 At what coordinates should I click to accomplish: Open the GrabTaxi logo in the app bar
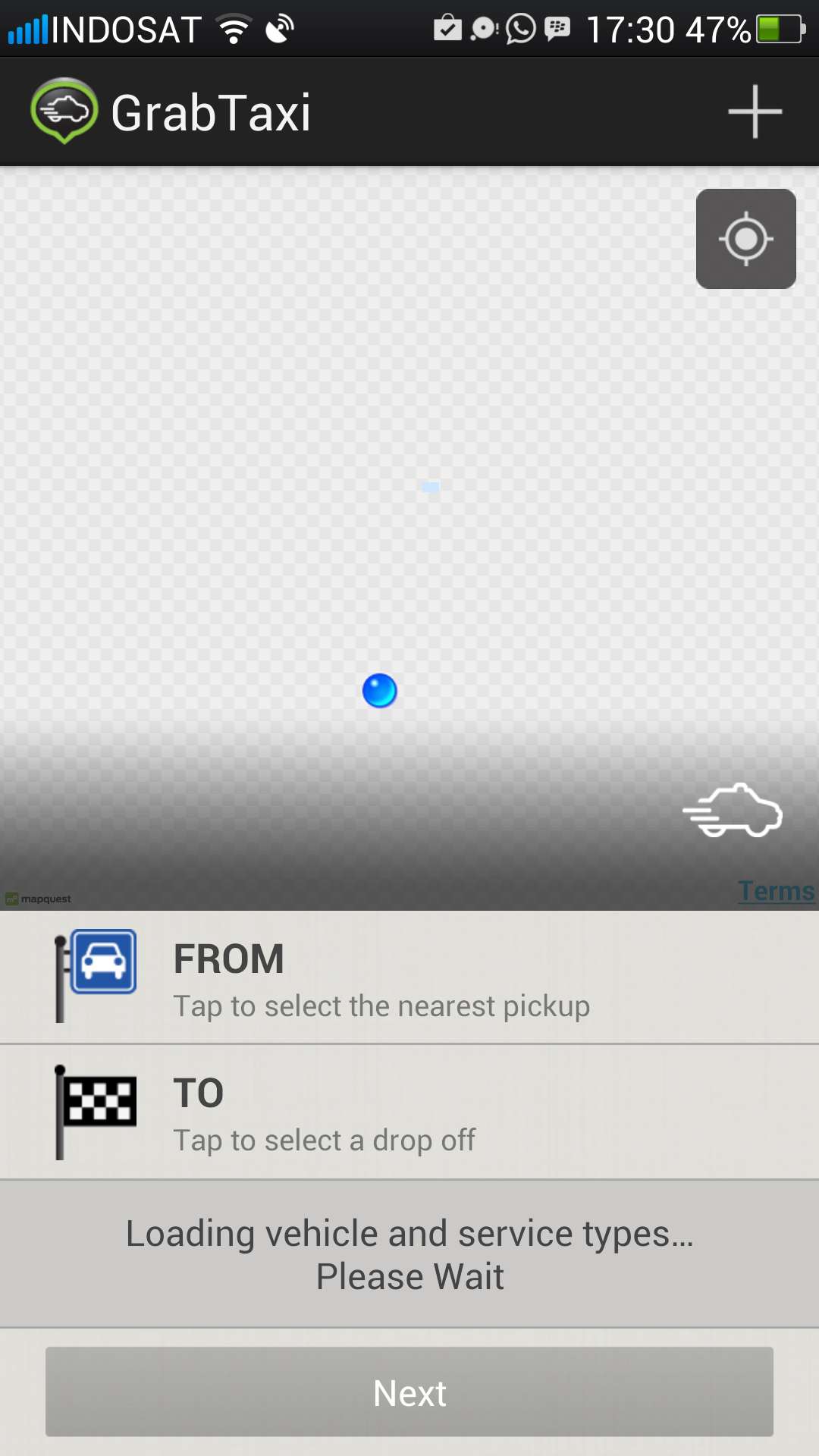tap(64, 111)
